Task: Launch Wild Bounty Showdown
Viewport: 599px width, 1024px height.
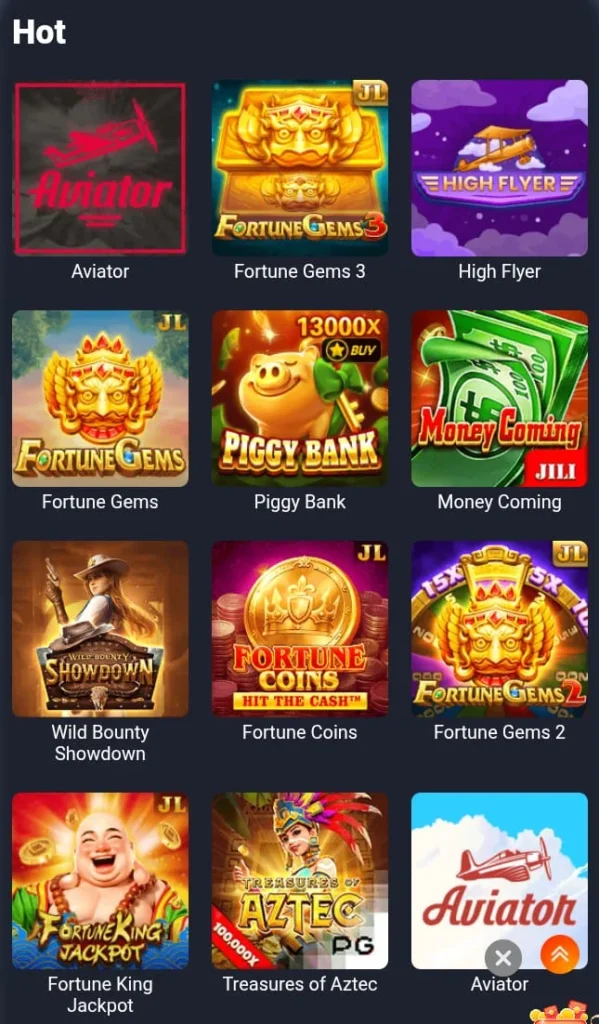Action: pyautogui.click(x=100, y=628)
